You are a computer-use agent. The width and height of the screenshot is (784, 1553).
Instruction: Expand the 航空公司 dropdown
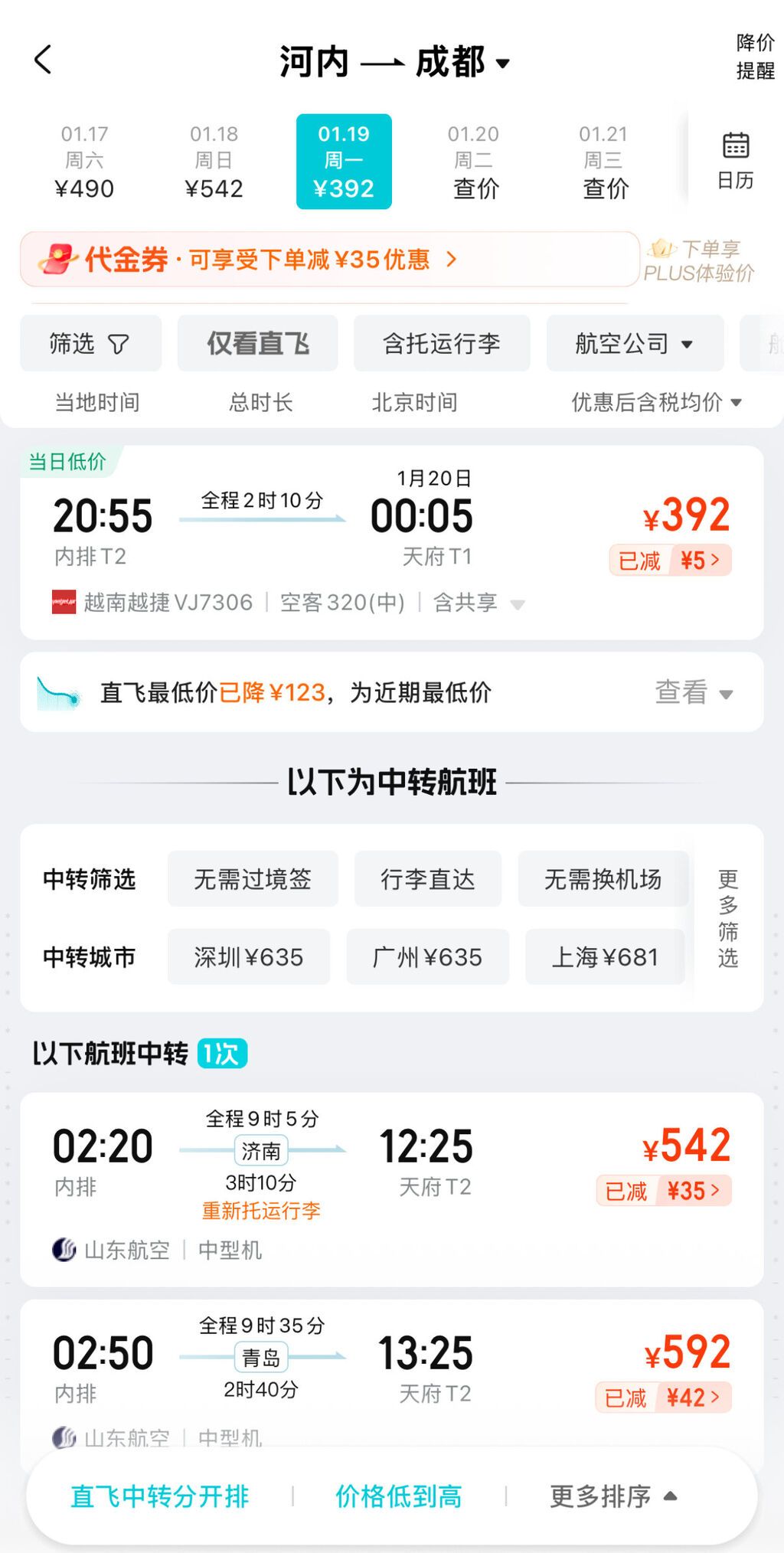coord(634,344)
